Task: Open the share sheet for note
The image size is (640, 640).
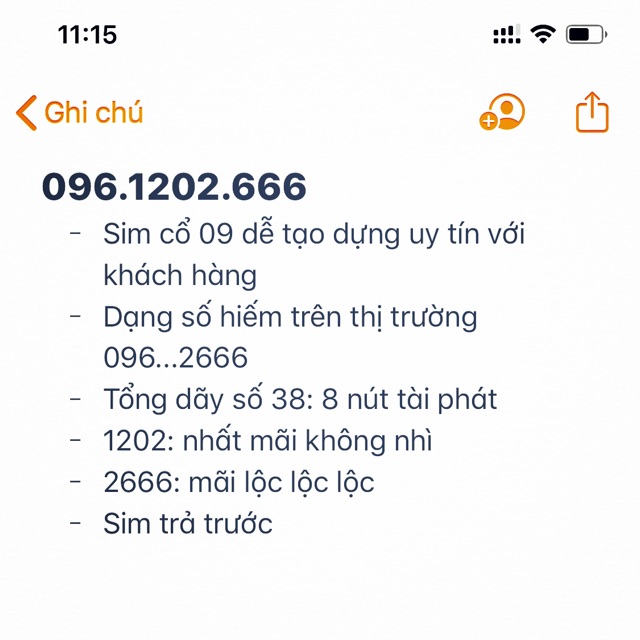Action: (x=592, y=112)
